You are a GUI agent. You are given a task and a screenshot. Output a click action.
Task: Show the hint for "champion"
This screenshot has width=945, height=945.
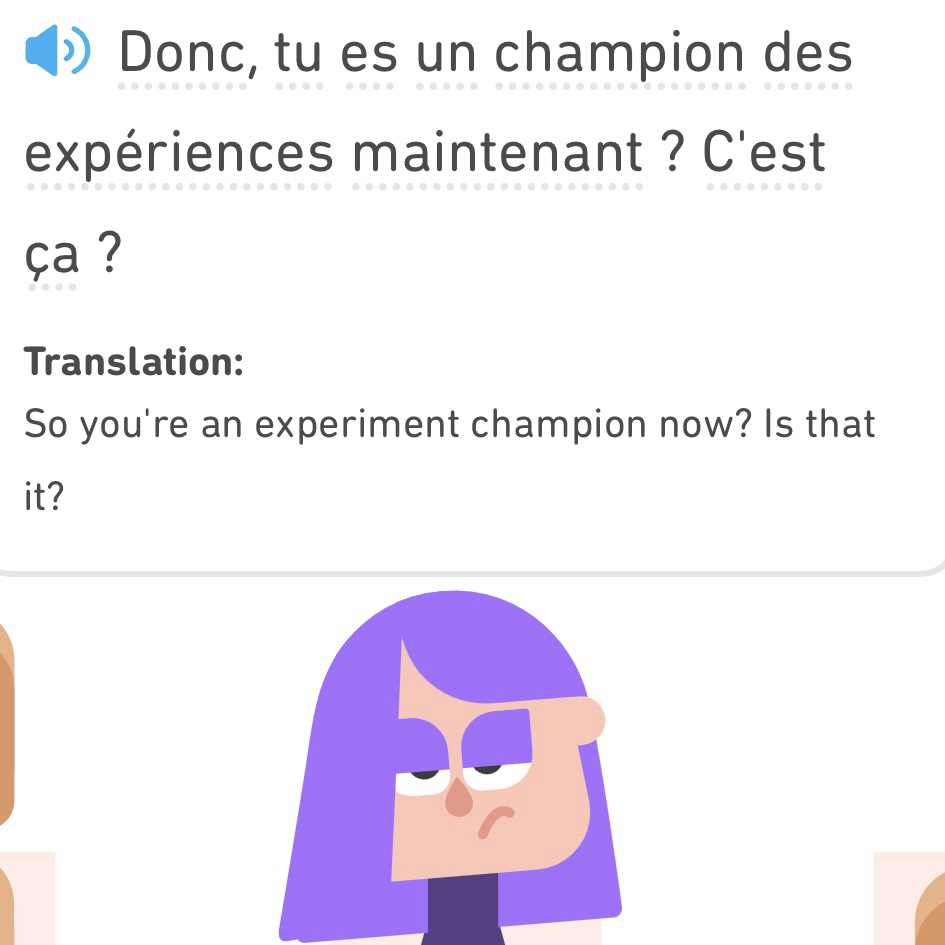(620, 54)
